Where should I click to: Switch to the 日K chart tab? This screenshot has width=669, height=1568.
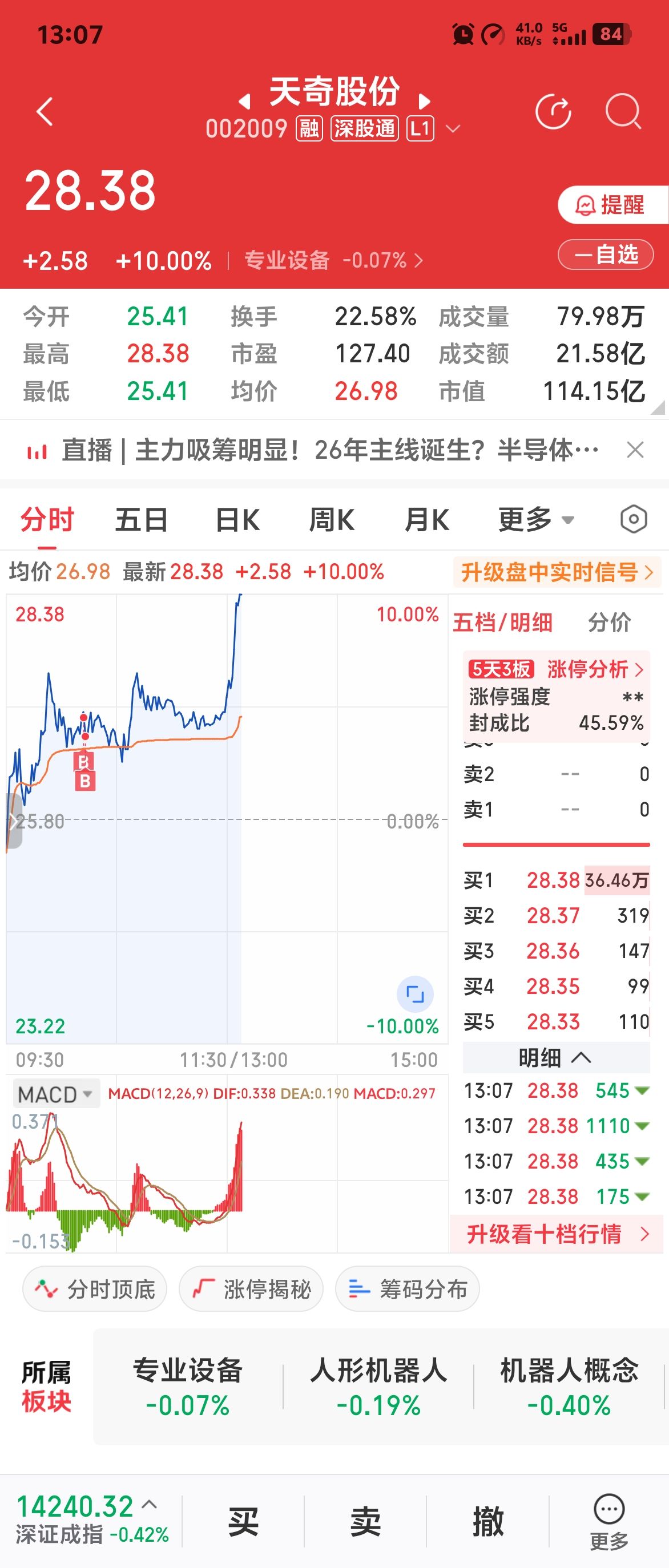(x=237, y=520)
